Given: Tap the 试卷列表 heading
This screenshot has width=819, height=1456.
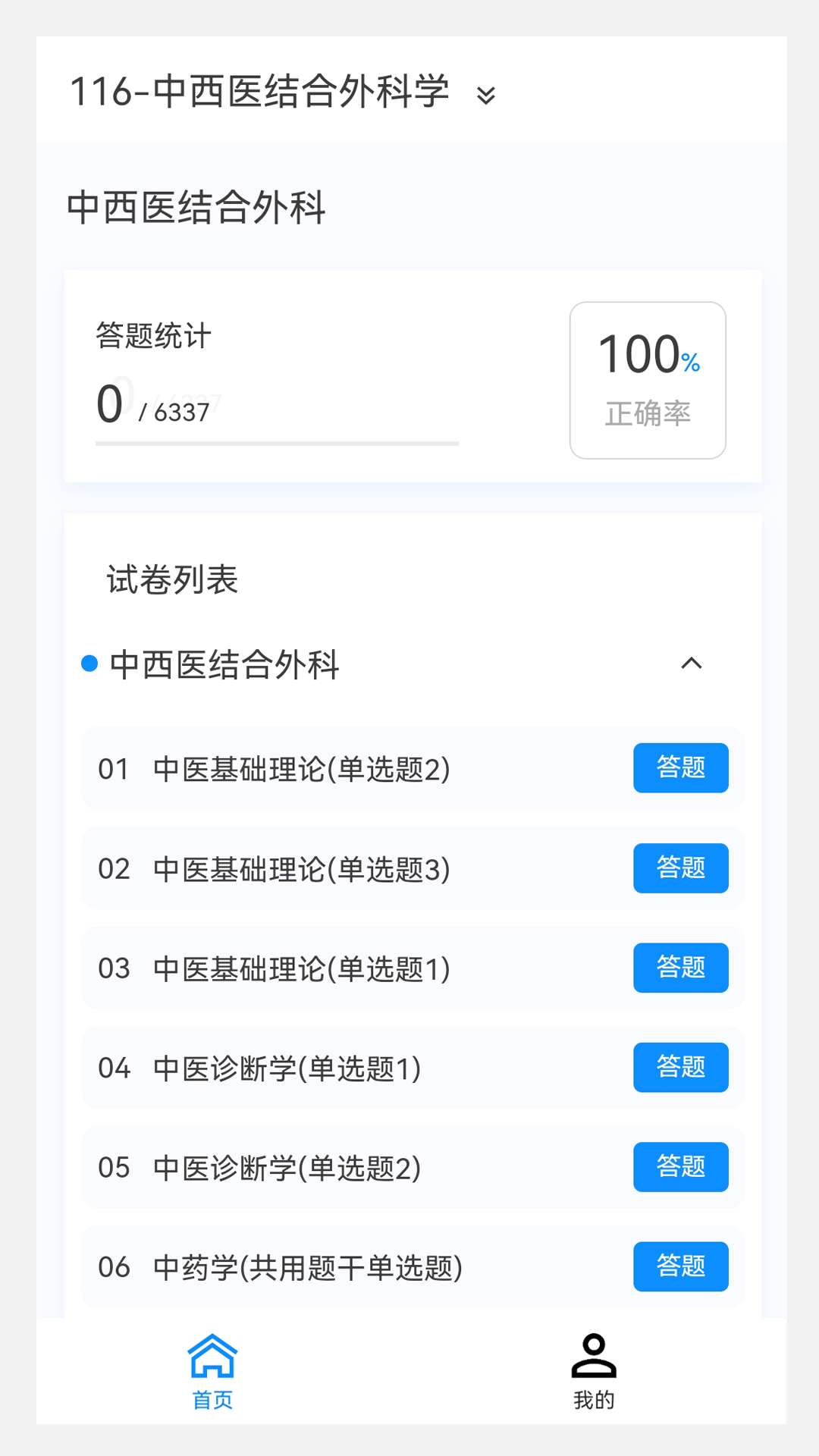Looking at the screenshot, I should 171,579.
